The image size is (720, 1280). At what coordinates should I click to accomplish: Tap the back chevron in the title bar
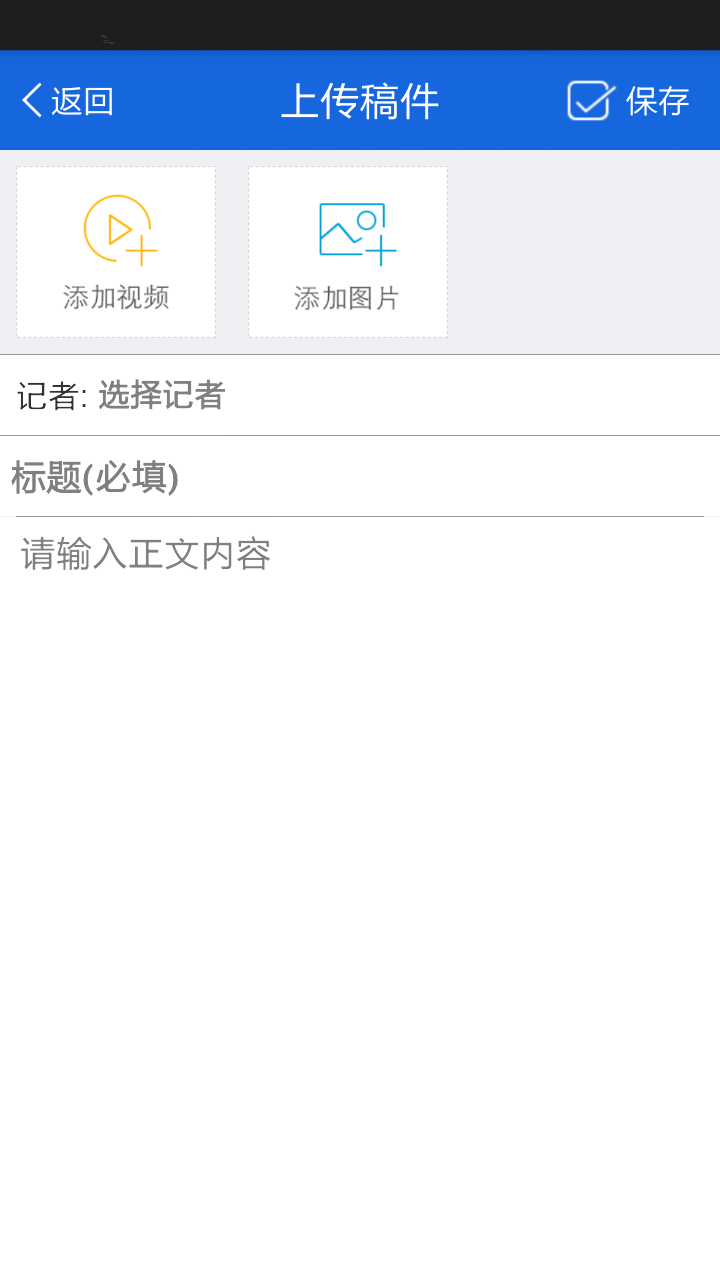point(30,100)
